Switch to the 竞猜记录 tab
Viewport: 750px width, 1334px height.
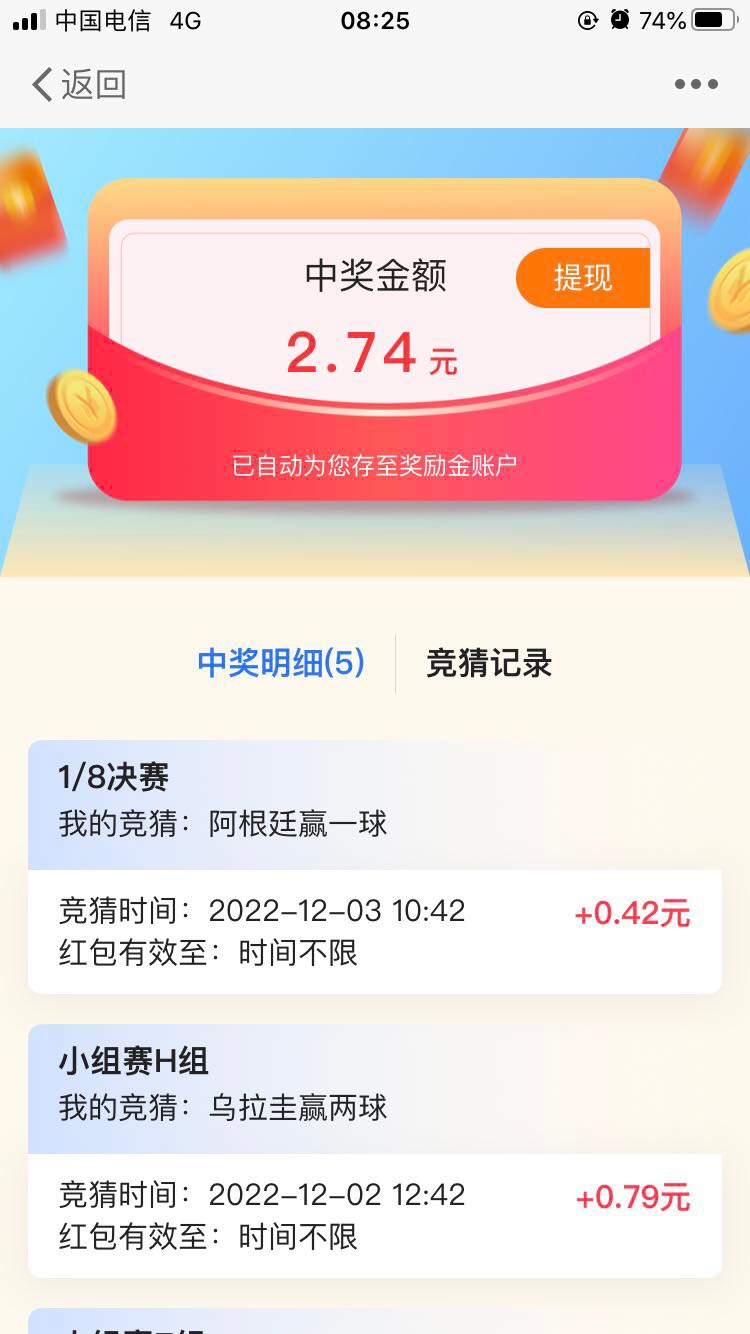489,663
